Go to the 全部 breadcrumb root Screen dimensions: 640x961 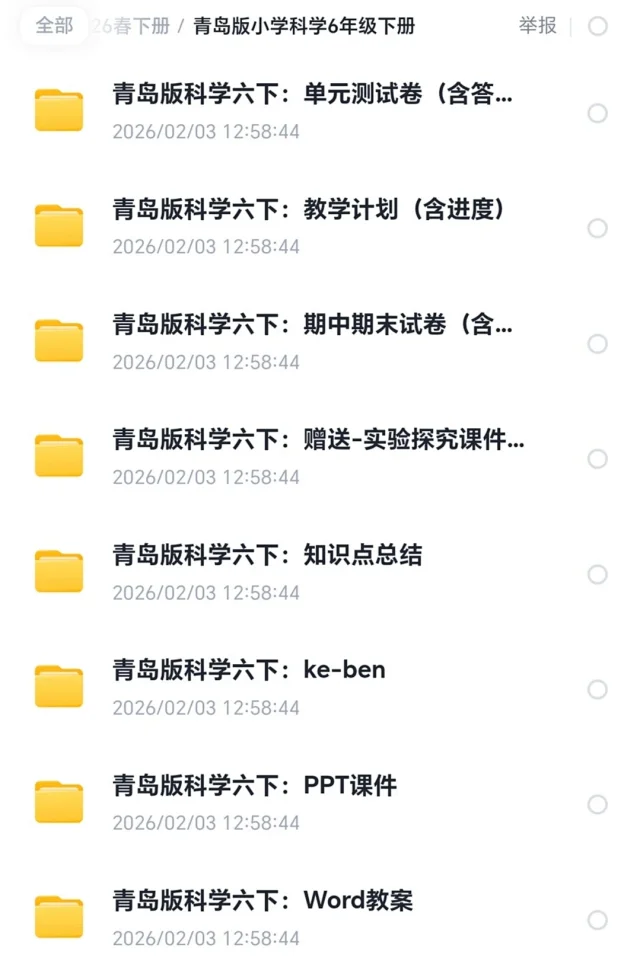point(54,26)
